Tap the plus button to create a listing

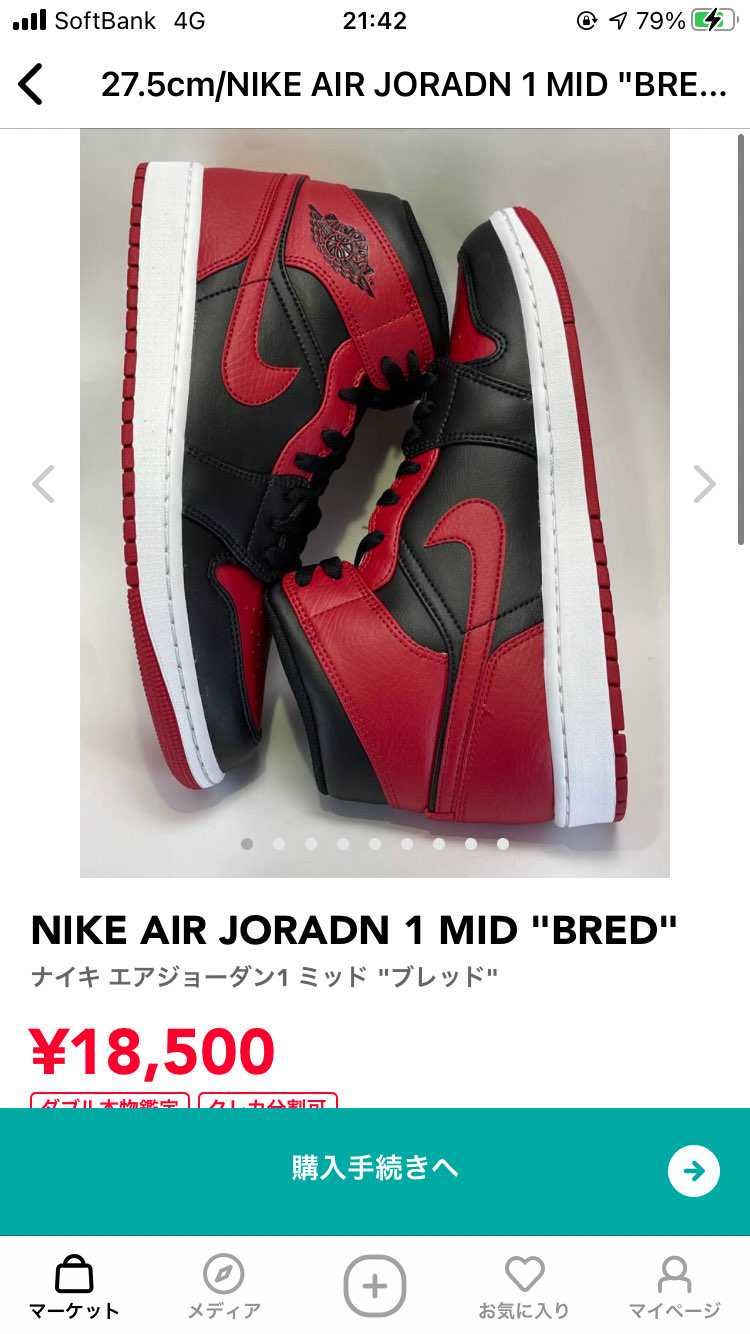pos(375,1285)
